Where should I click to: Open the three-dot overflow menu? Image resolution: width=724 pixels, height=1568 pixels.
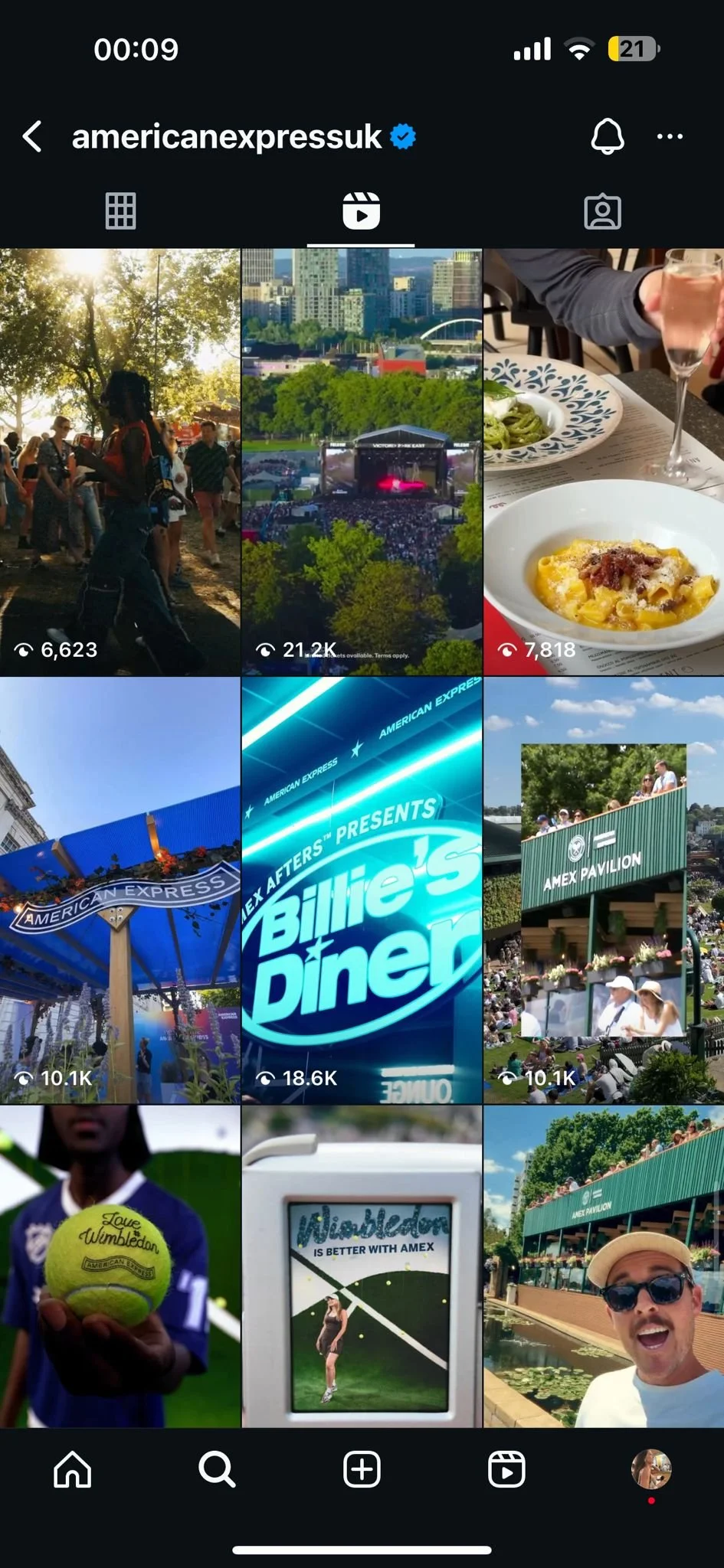click(670, 137)
